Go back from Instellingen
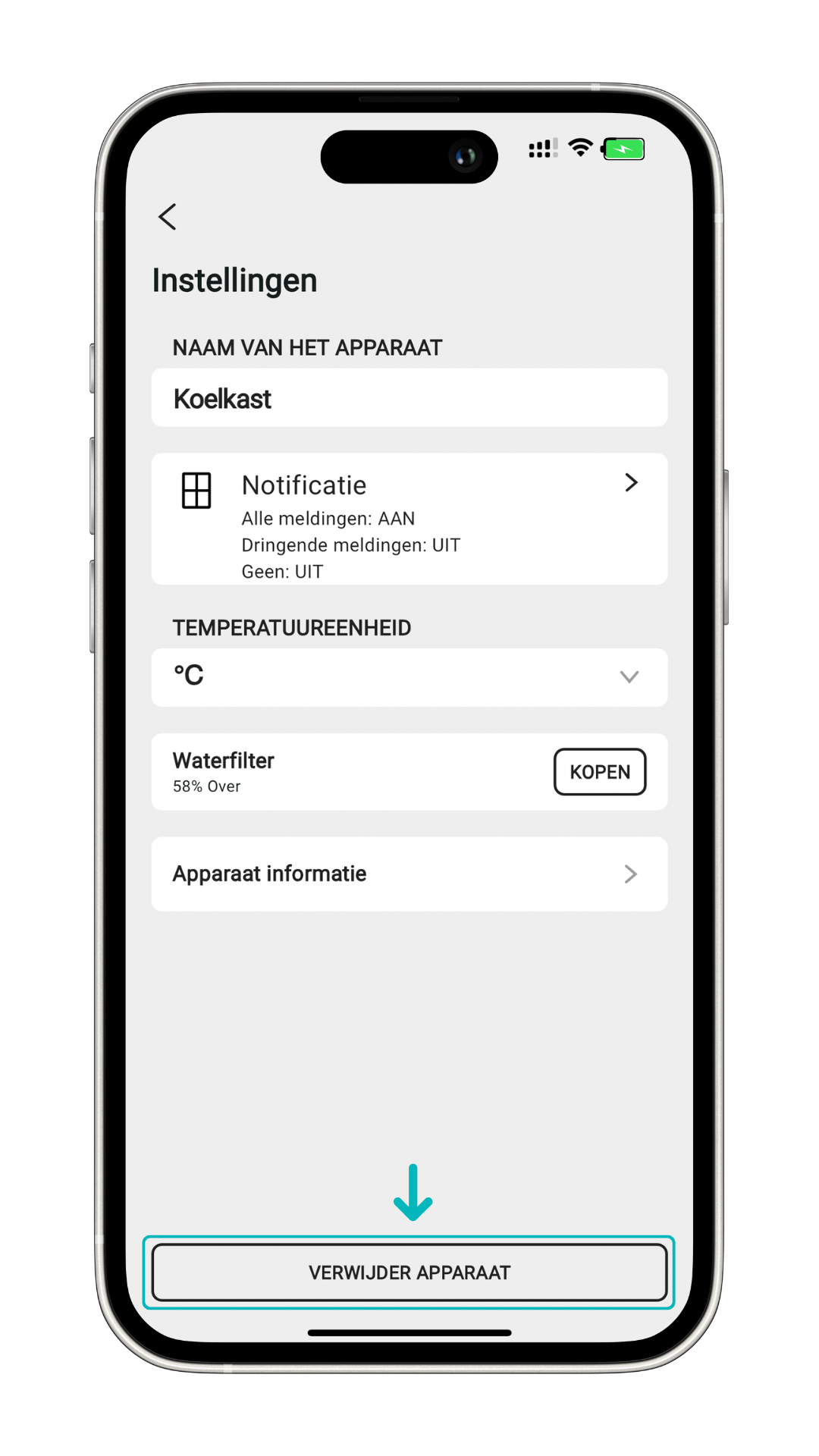 click(168, 217)
